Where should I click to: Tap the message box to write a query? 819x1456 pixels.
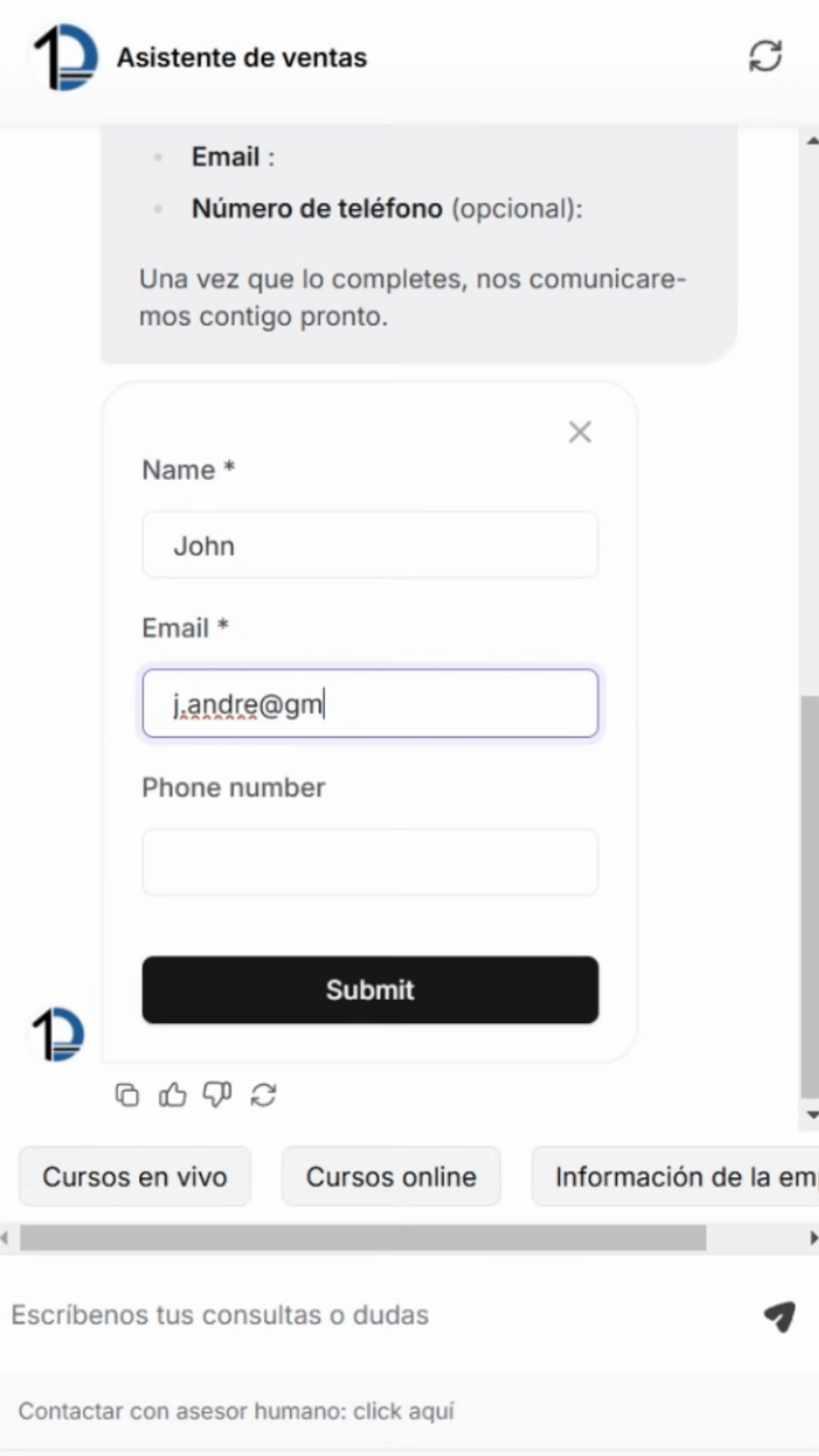coord(364,1315)
